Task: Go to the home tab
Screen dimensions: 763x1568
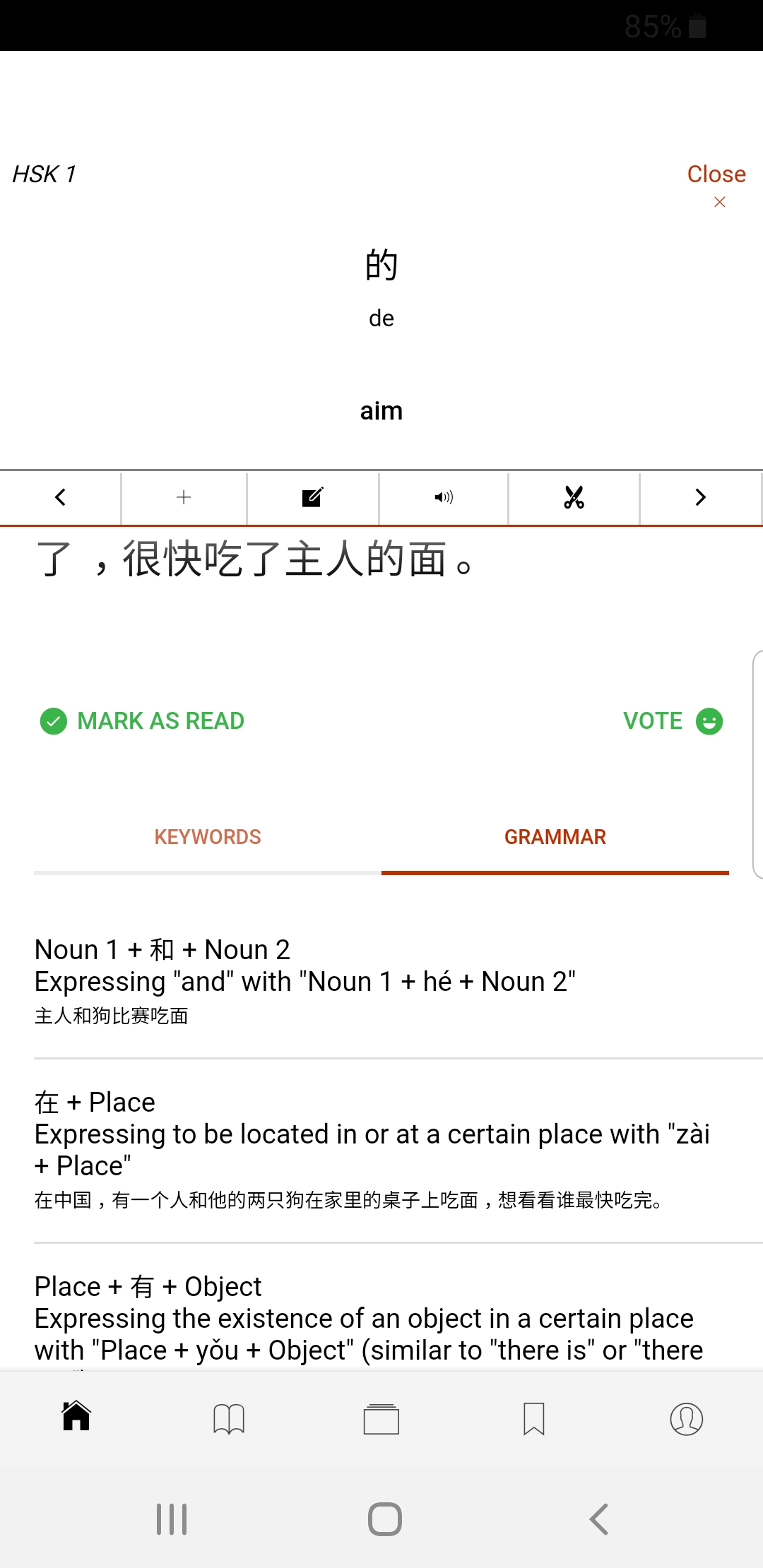Action: coord(76,1417)
